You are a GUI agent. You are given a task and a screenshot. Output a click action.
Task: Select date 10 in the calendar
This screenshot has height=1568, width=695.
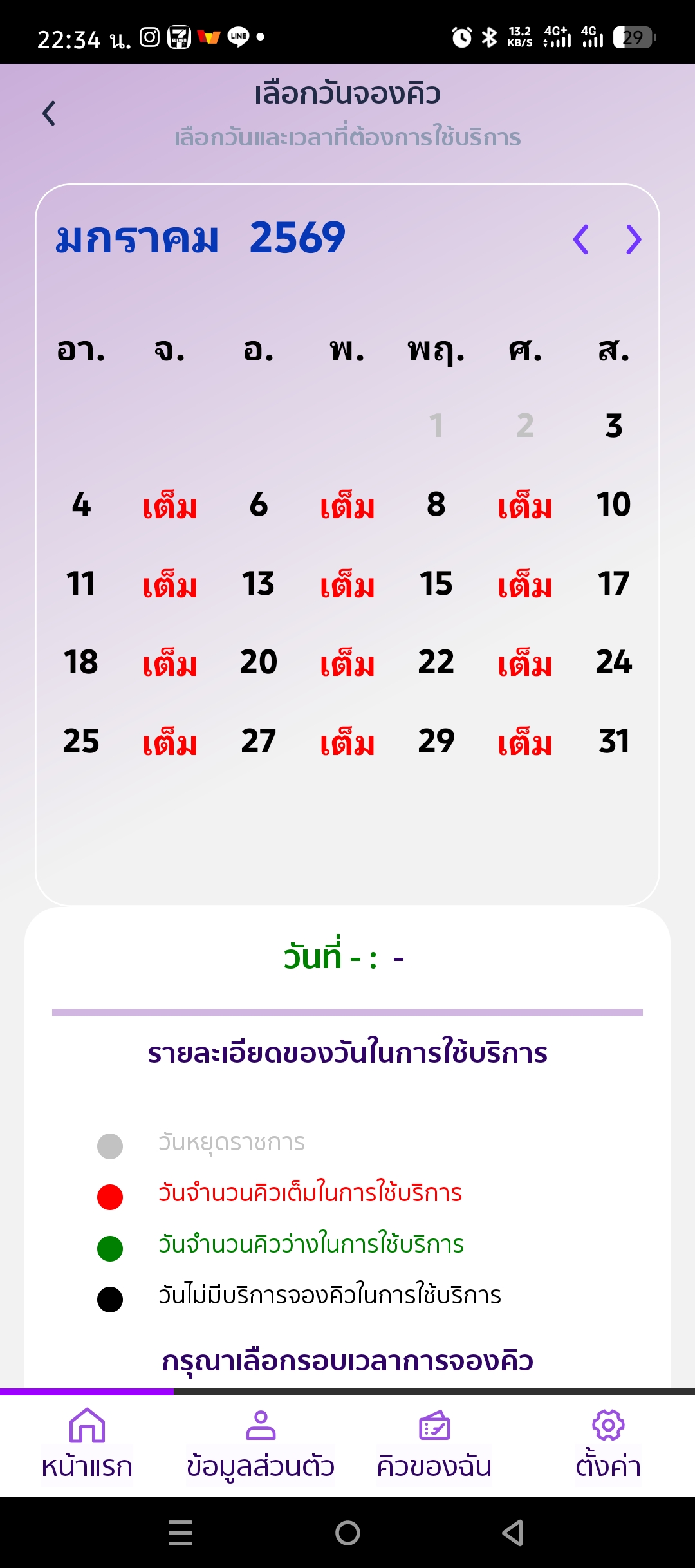coord(614,504)
